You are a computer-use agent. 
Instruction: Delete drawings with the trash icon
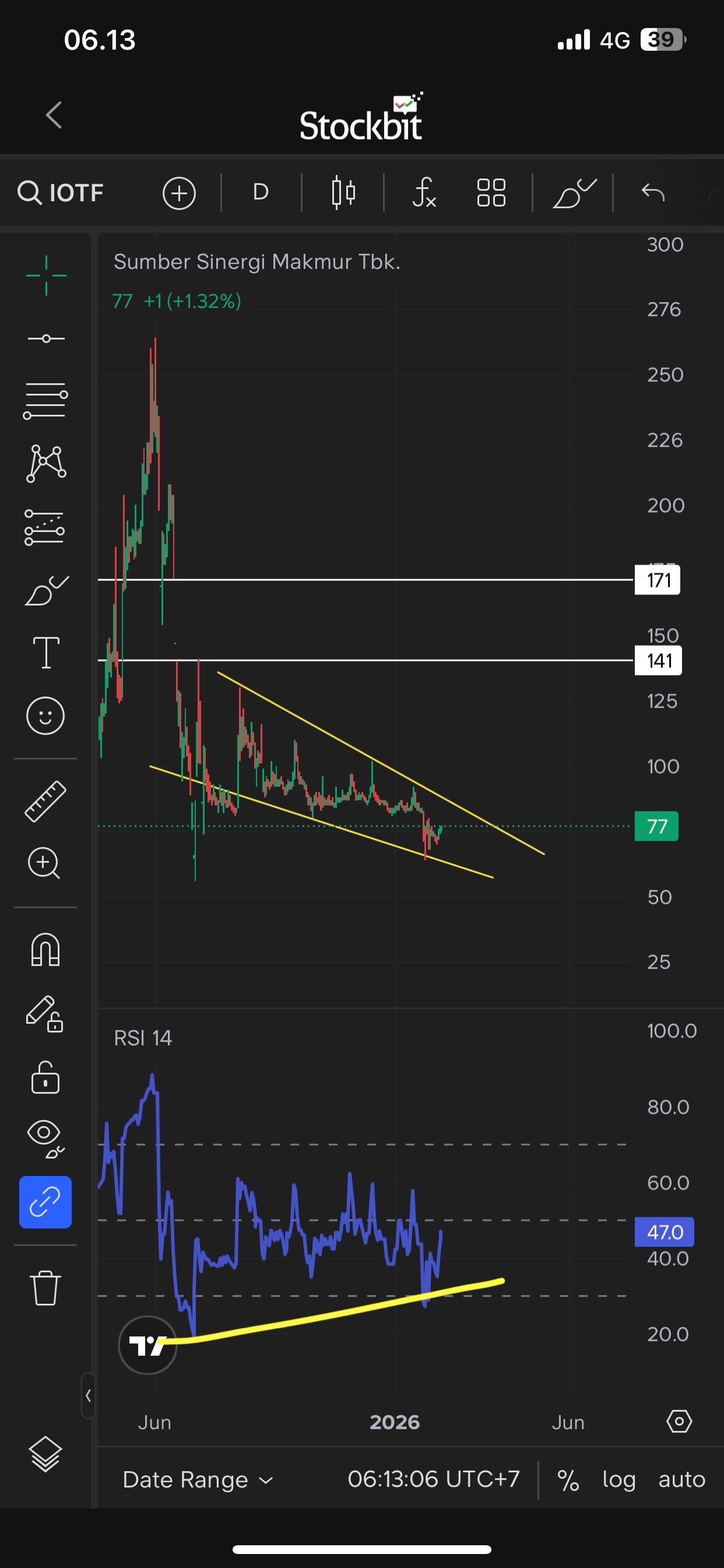click(x=45, y=1287)
